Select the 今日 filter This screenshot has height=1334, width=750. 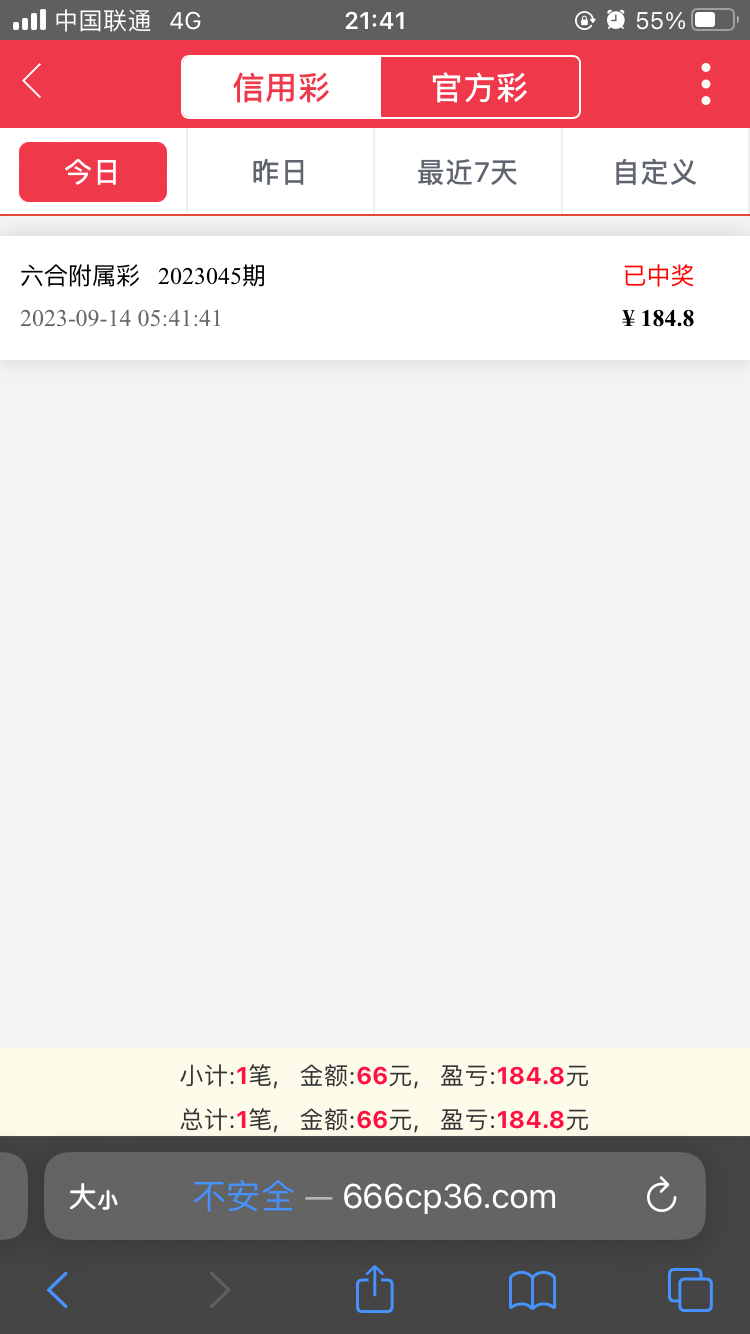coord(93,172)
